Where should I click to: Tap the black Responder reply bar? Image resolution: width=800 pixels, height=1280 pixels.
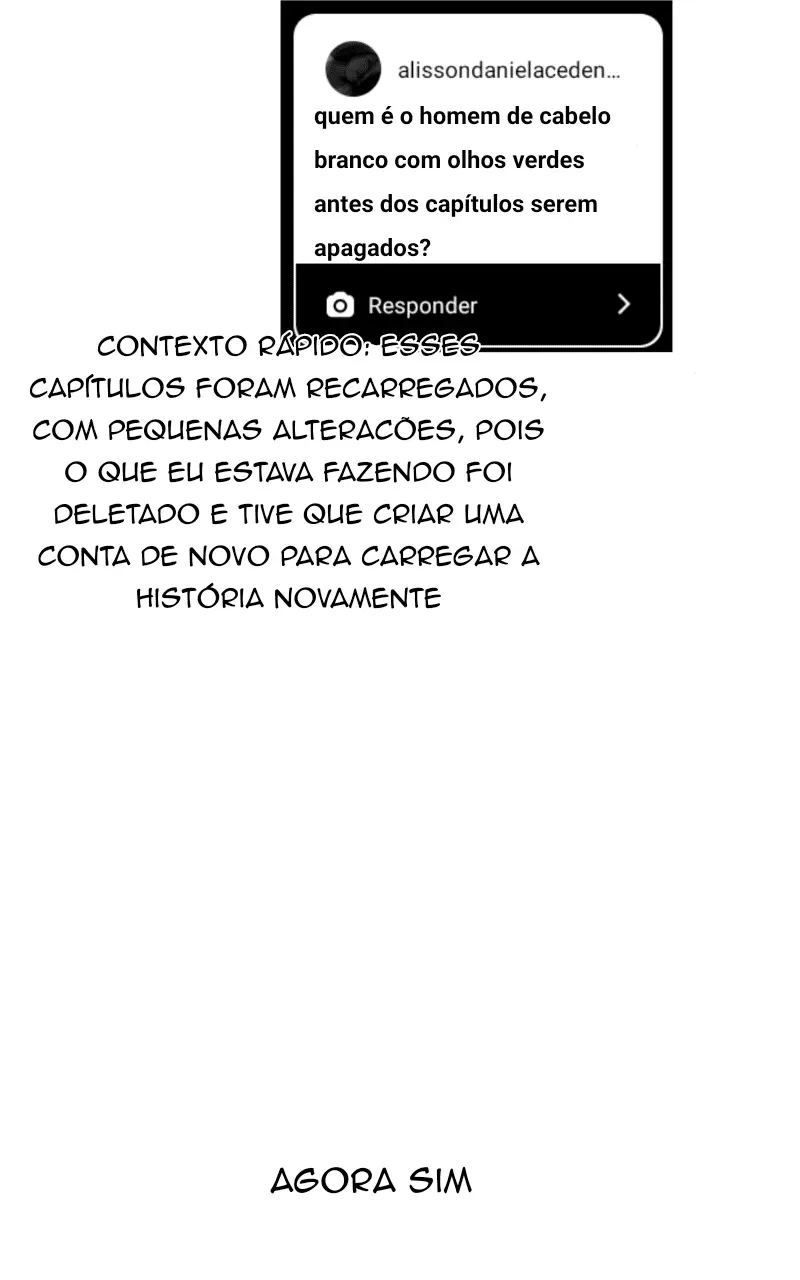pyautogui.click(x=478, y=305)
